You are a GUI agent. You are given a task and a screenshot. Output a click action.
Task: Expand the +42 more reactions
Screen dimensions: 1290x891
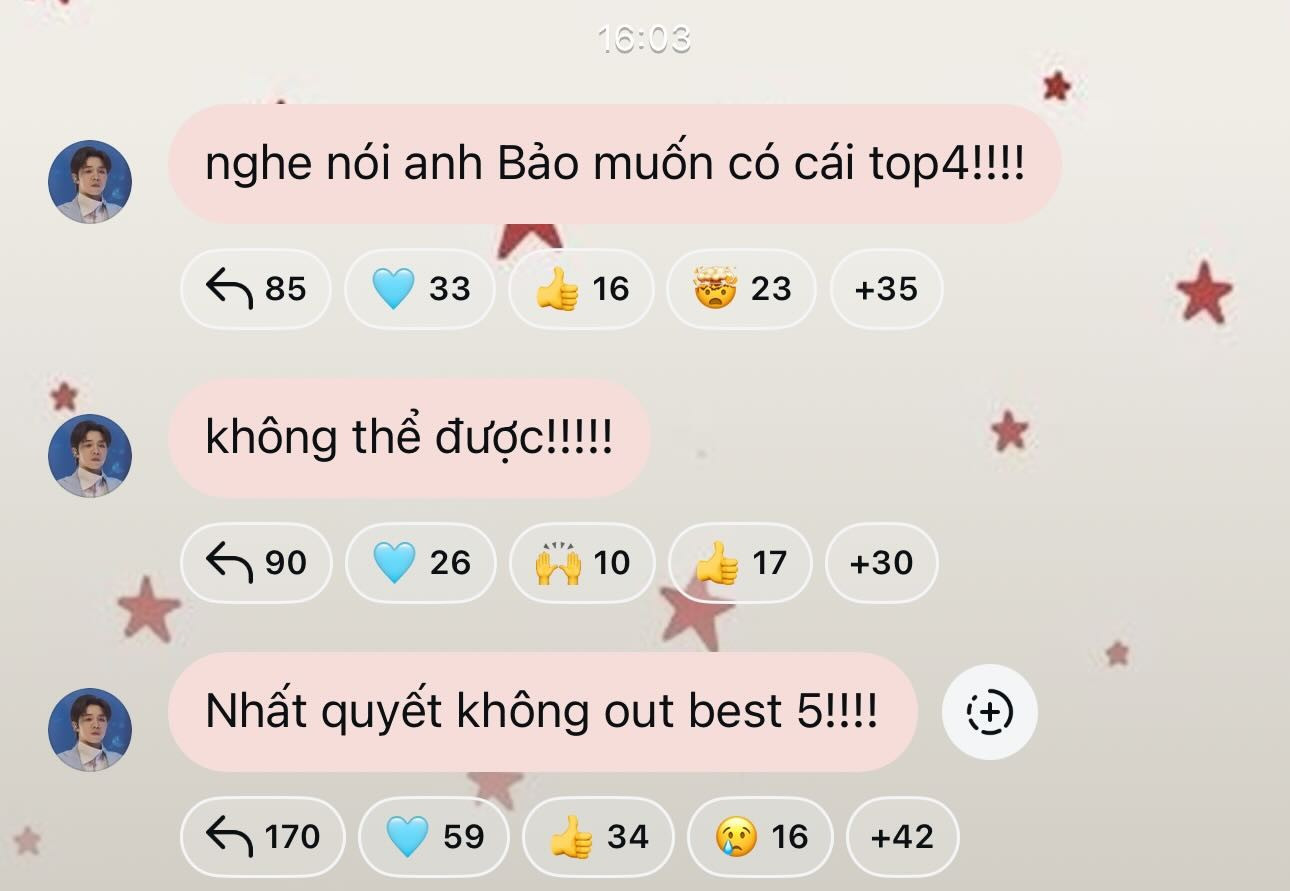[902, 837]
